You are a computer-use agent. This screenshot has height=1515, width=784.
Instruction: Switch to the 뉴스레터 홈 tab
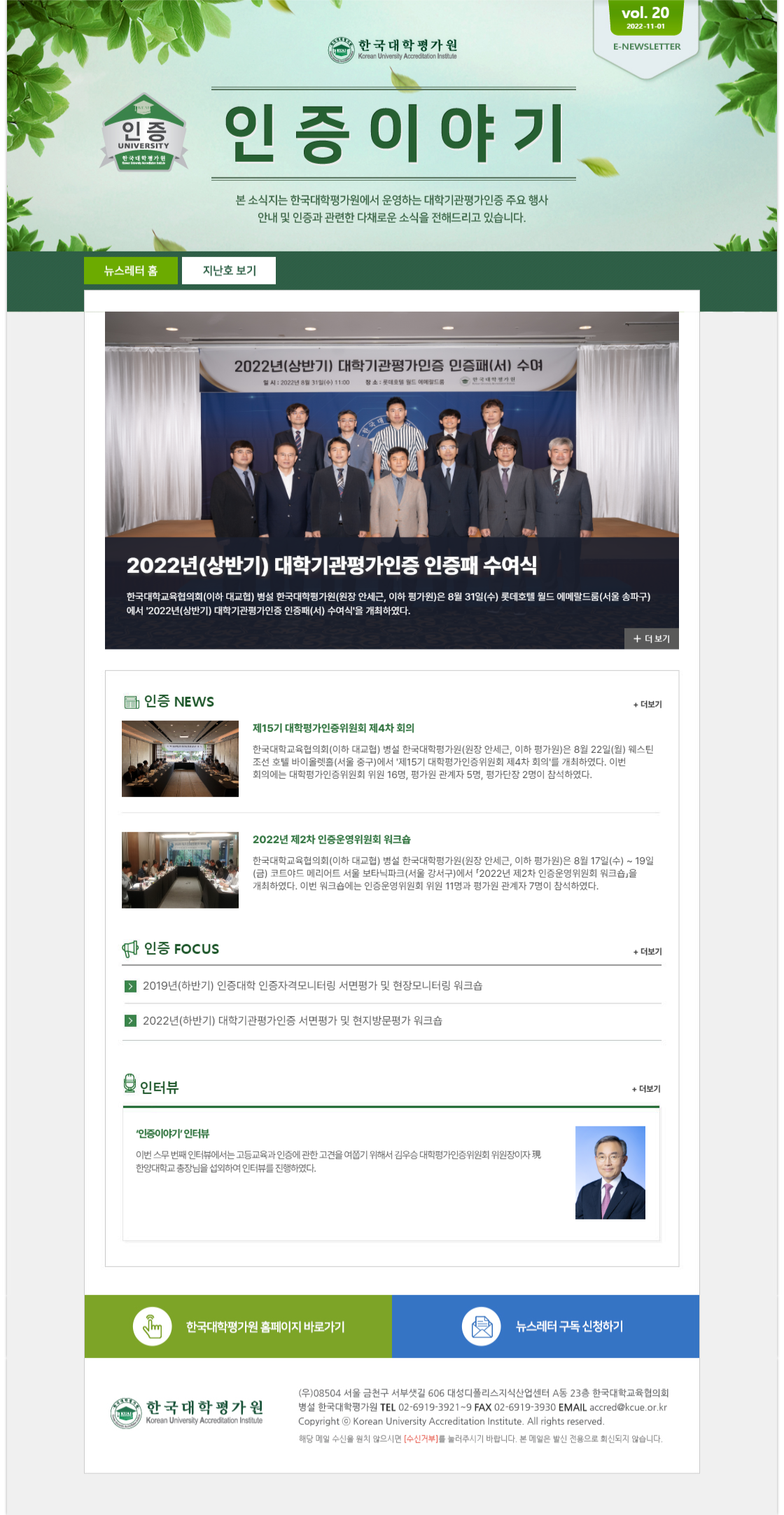(x=131, y=270)
